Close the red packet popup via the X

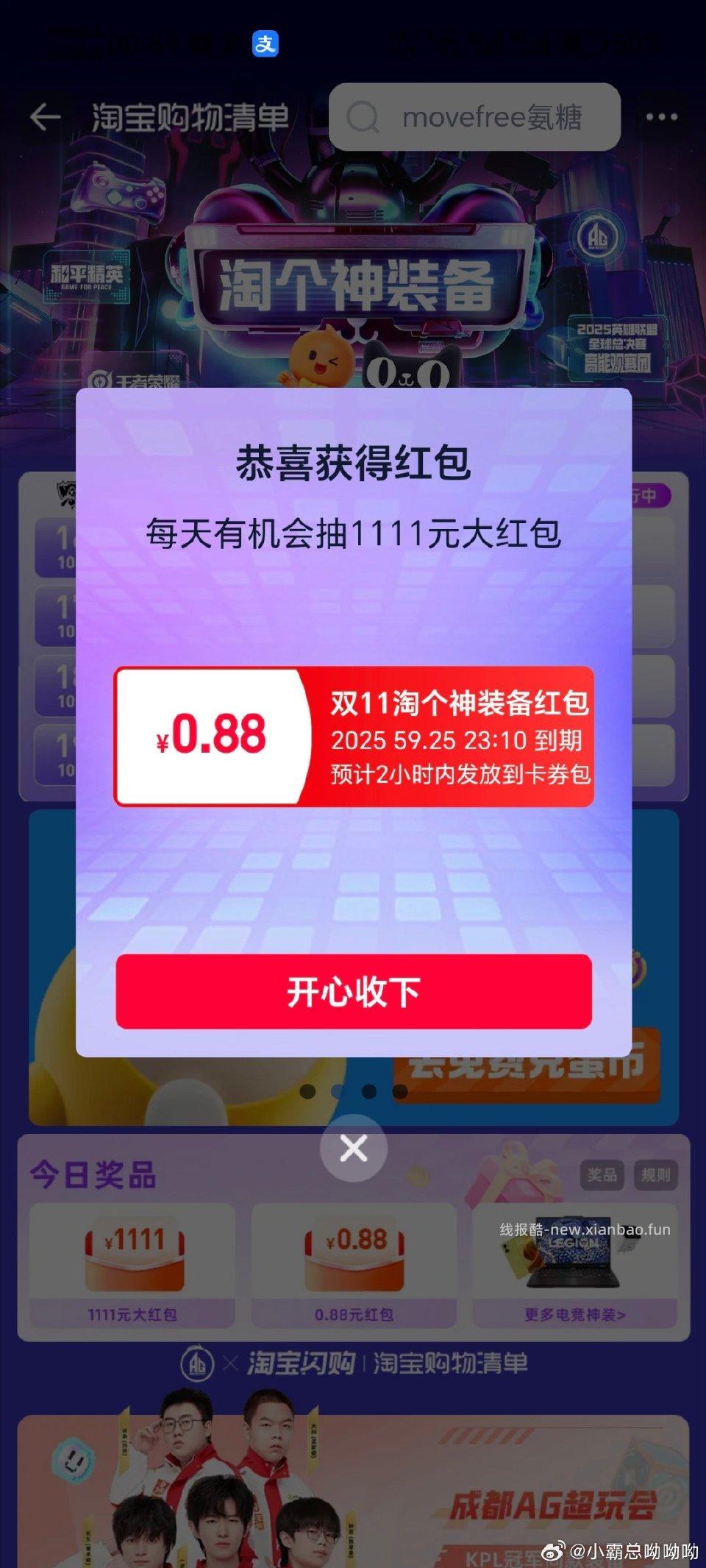click(353, 1149)
